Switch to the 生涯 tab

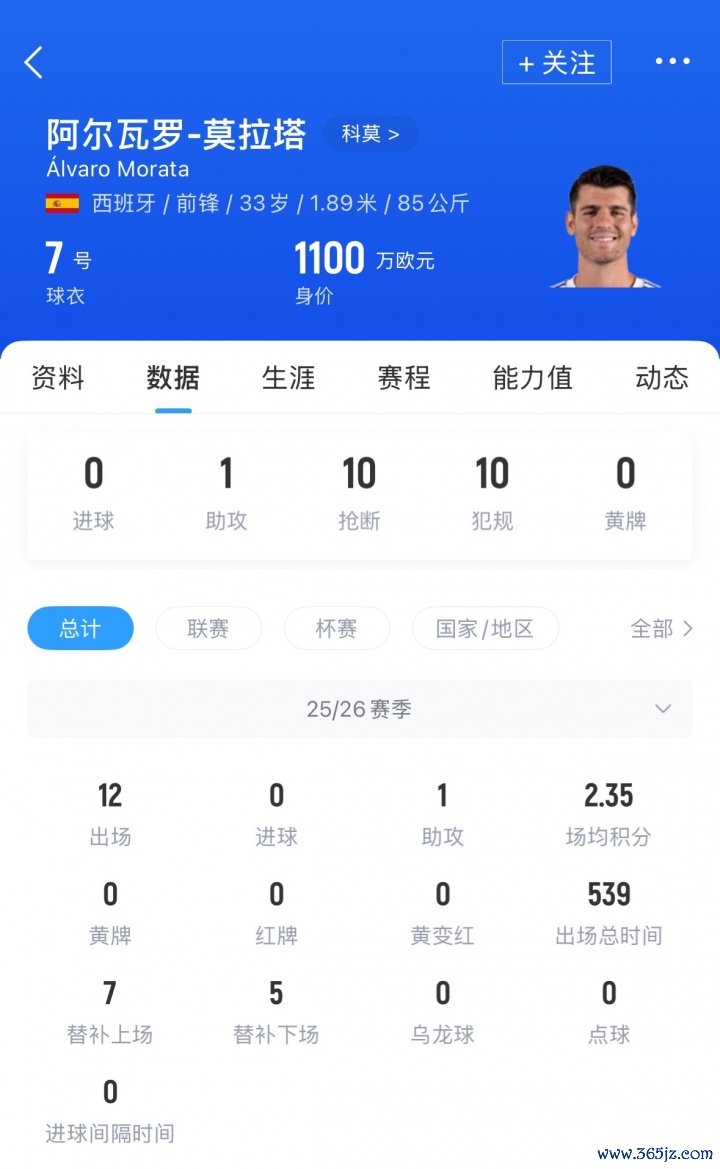[x=288, y=378]
